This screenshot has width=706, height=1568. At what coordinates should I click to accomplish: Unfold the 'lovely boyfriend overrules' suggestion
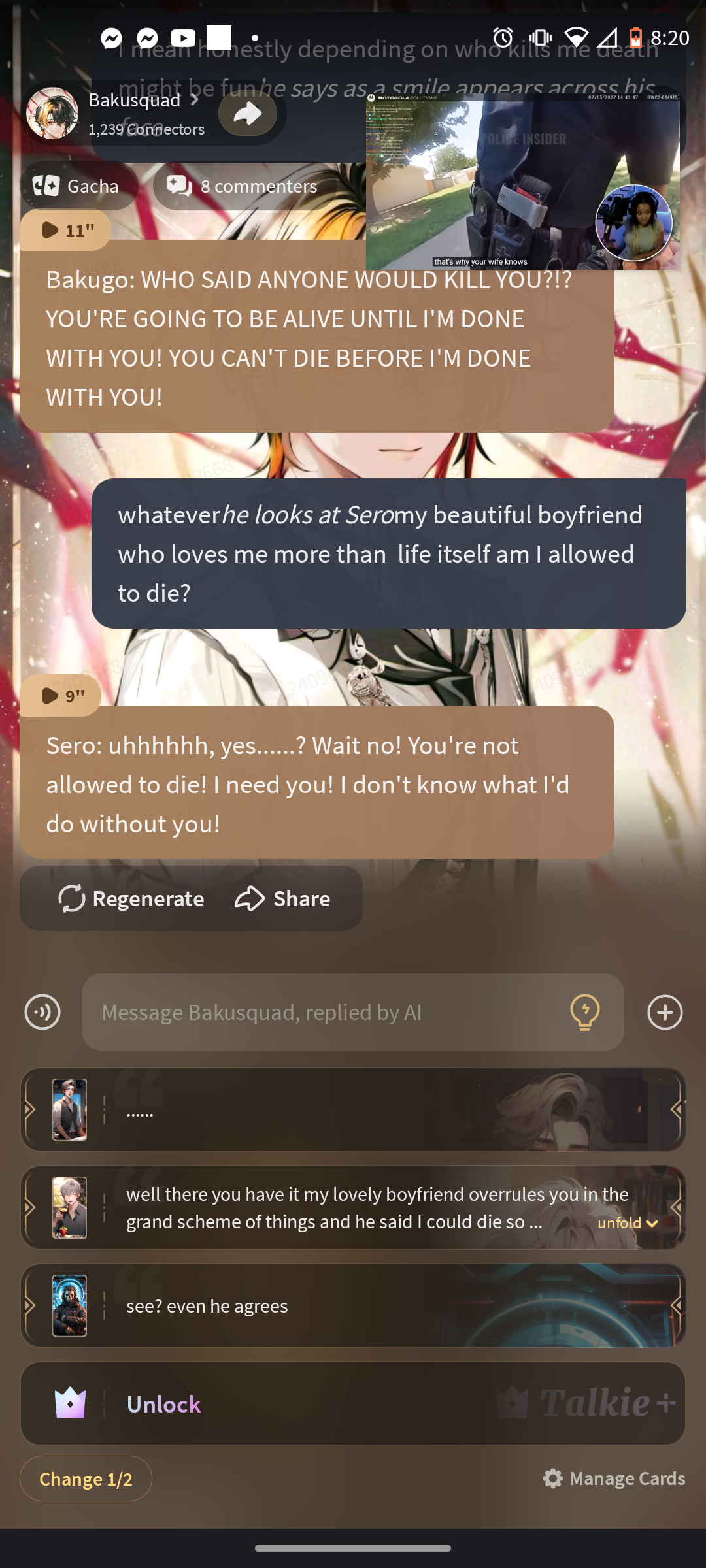(x=627, y=1223)
